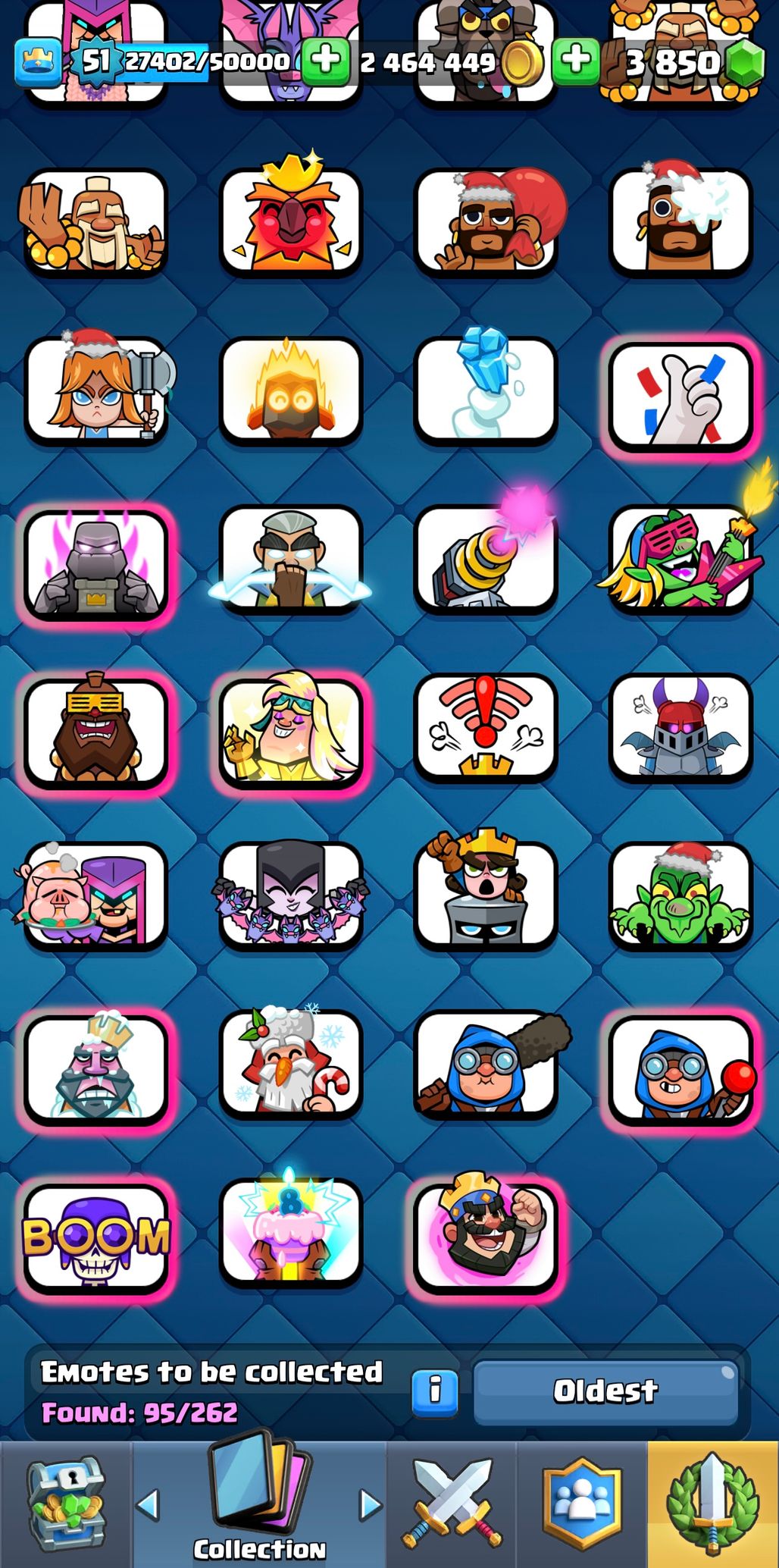Tap the plus next to experience bar
The width and height of the screenshot is (779, 1568).
pos(326,61)
